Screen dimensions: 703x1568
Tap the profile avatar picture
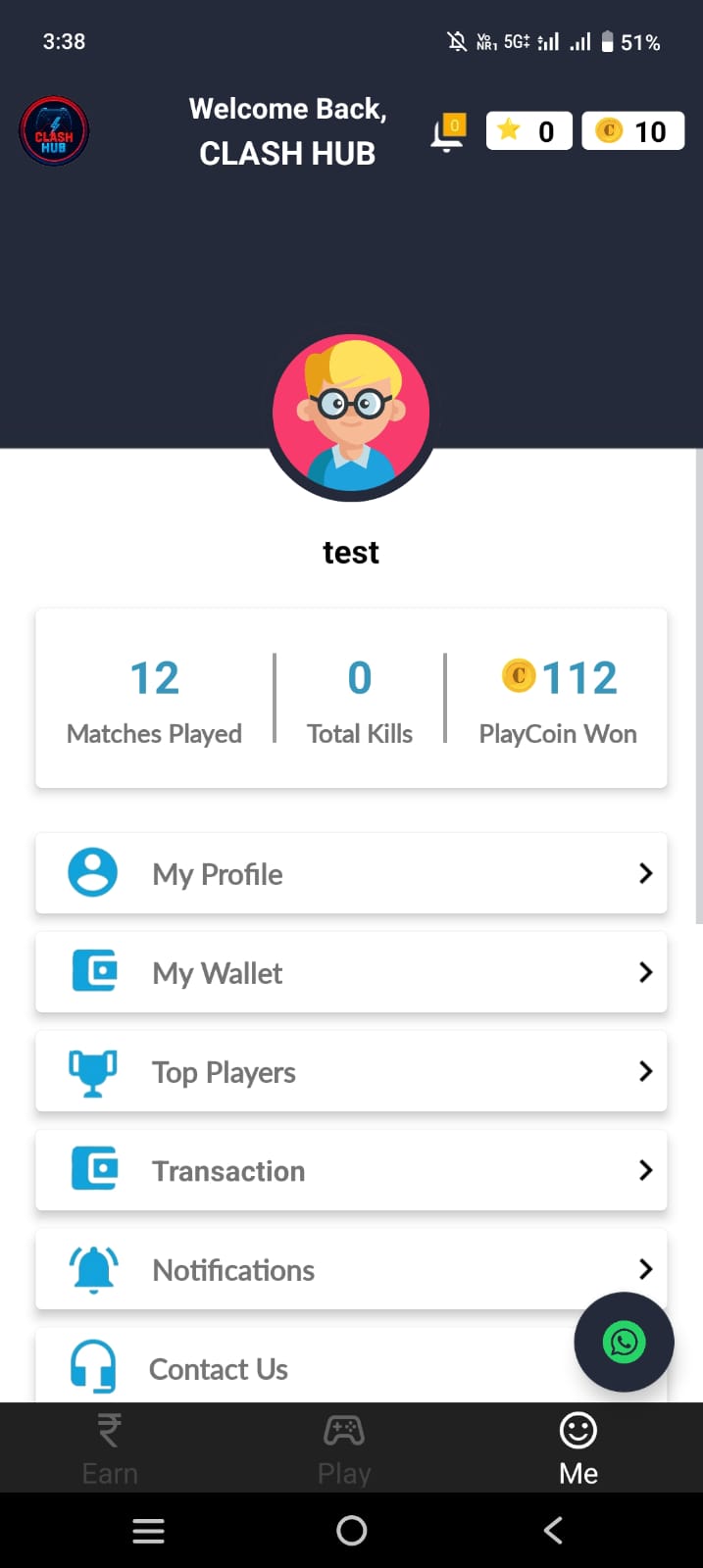(351, 413)
